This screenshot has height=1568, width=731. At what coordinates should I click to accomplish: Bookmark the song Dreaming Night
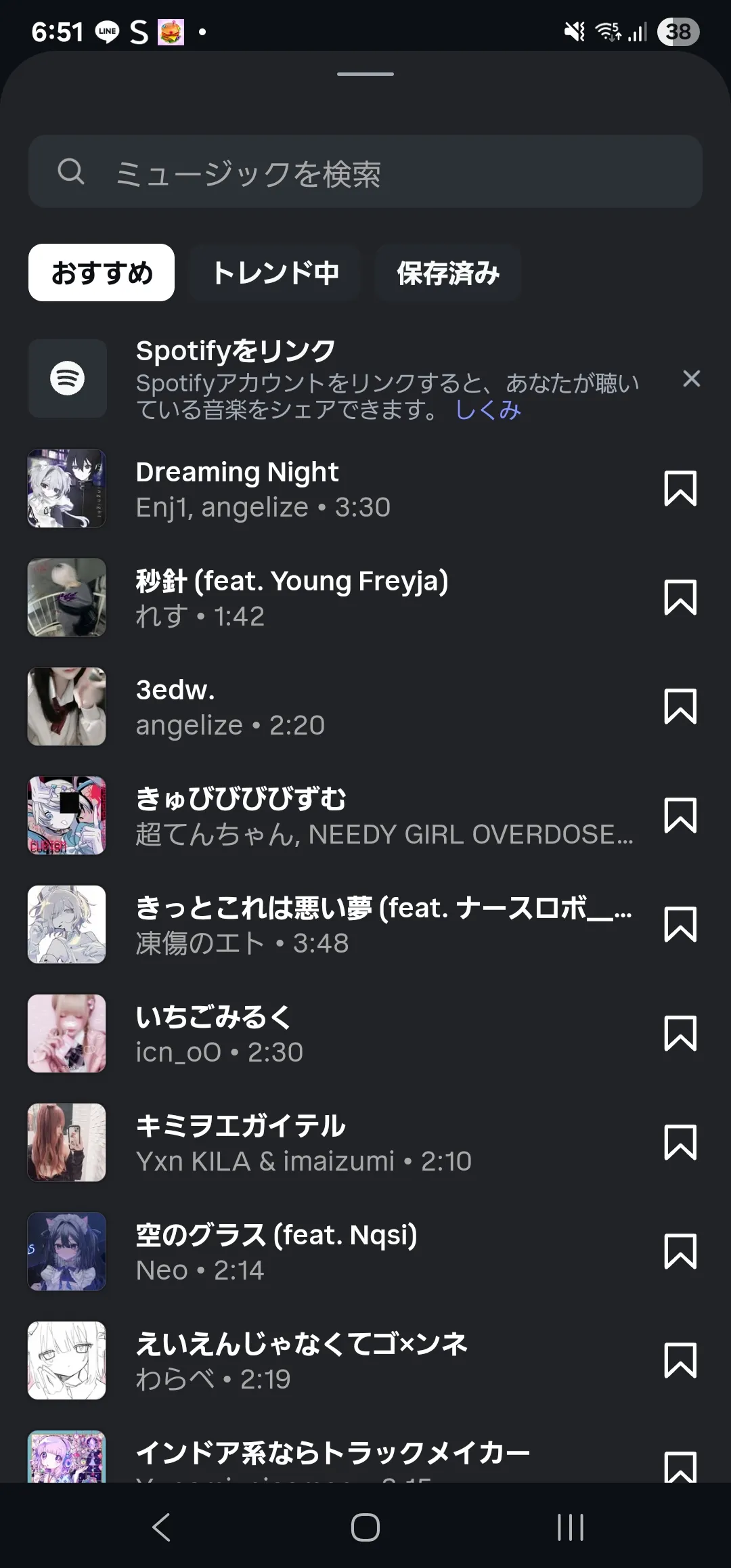pyautogui.click(x=680, y=489)
